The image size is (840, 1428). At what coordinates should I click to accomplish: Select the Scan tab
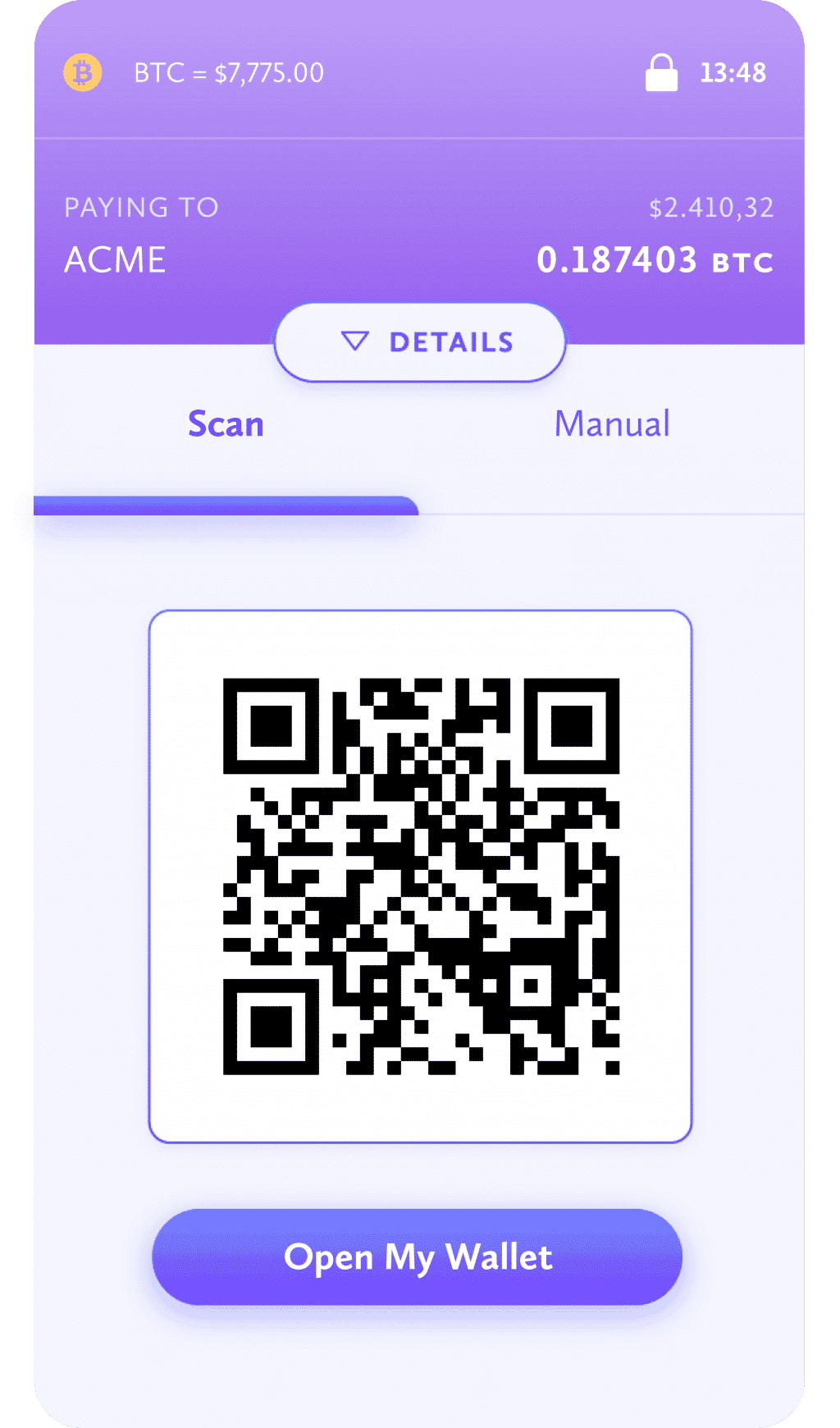pos(226,424)
